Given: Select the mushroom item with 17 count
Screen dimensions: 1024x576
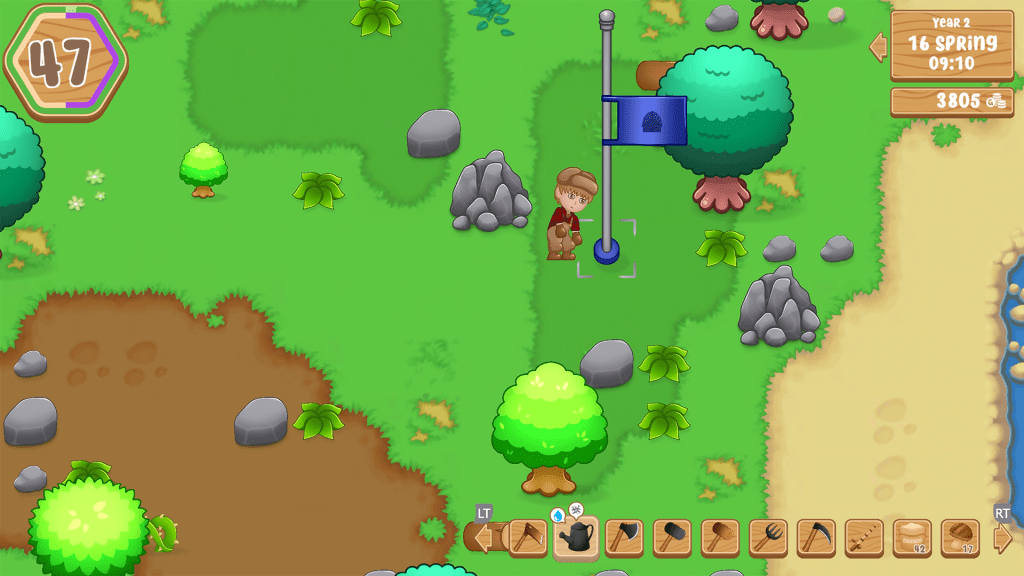Looking at the screenshot, I should pyautogui.click(x=960, y=538).
